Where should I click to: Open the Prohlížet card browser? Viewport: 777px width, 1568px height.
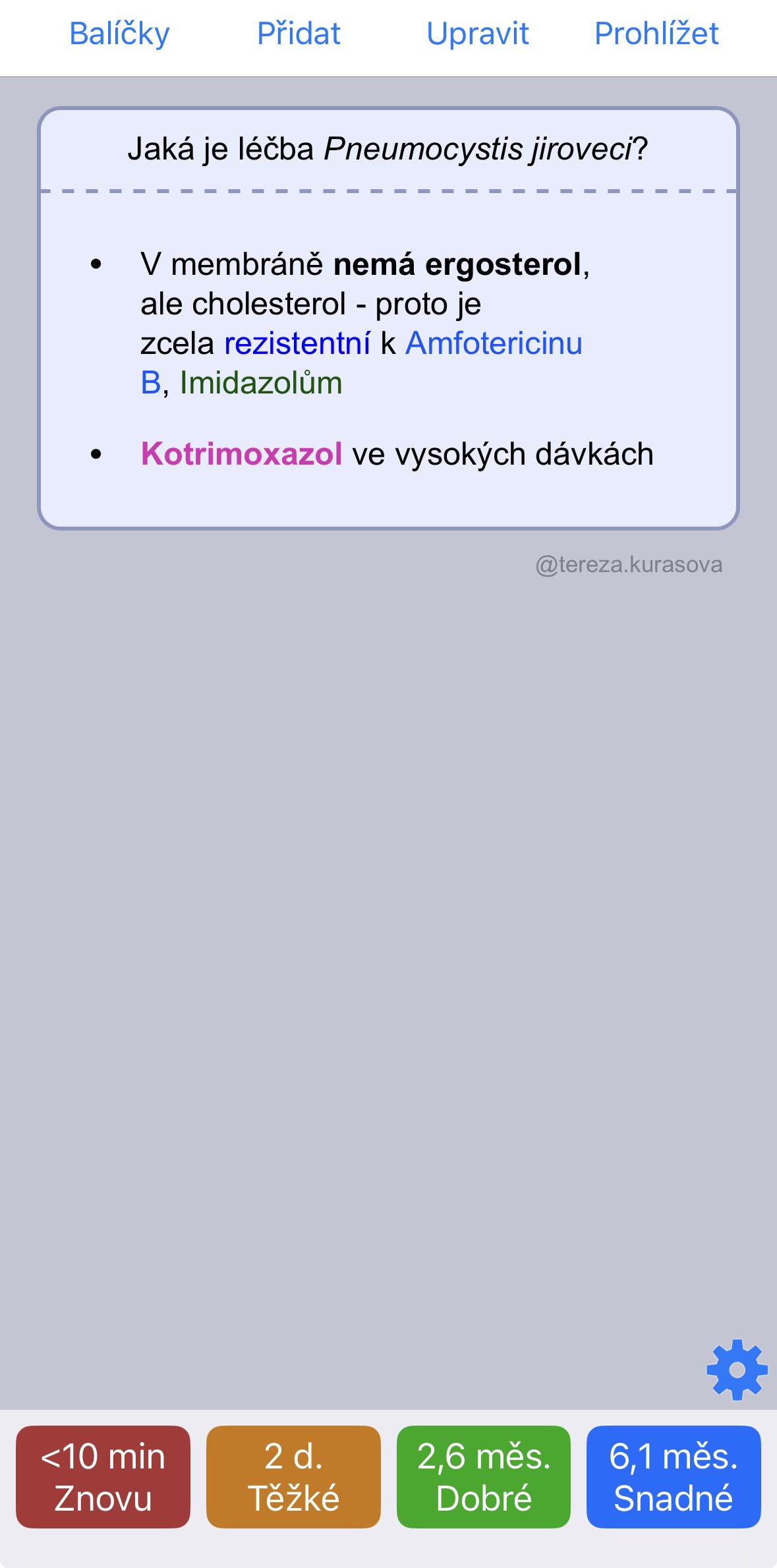pos(656,34)
